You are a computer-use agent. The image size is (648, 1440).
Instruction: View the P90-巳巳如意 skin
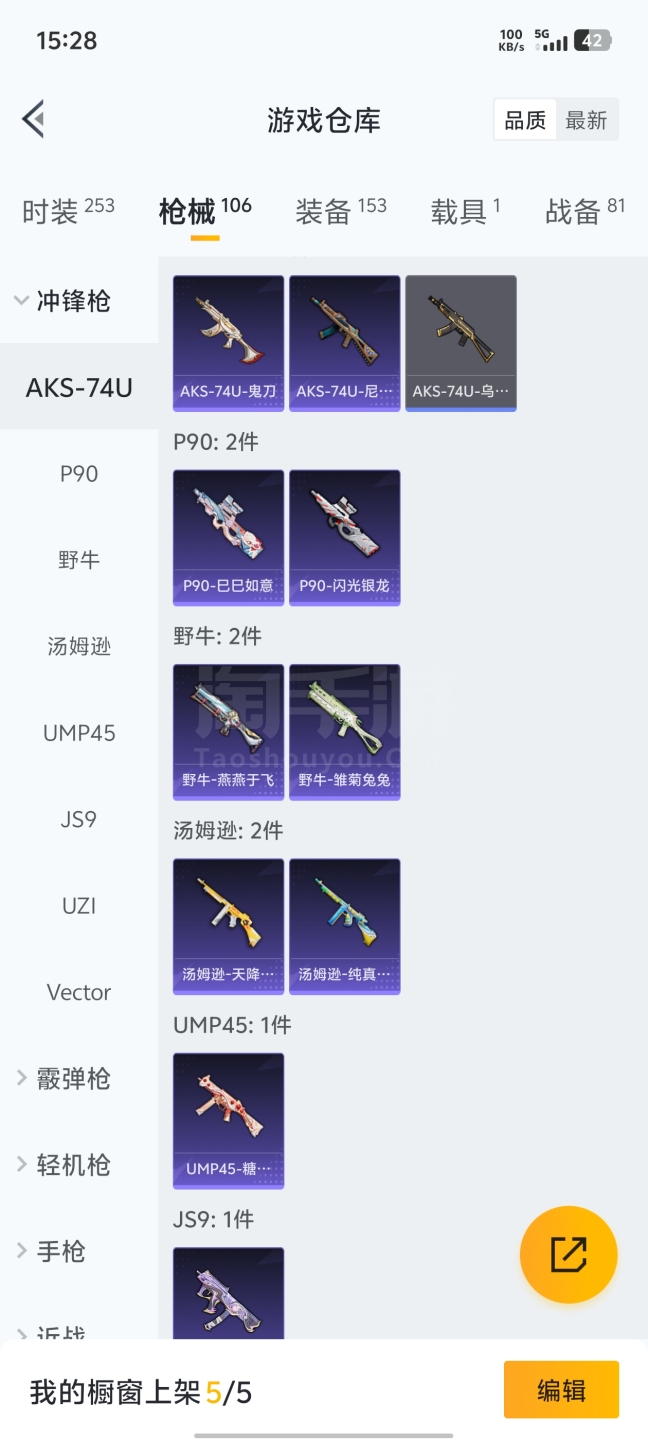click(228, 537)
